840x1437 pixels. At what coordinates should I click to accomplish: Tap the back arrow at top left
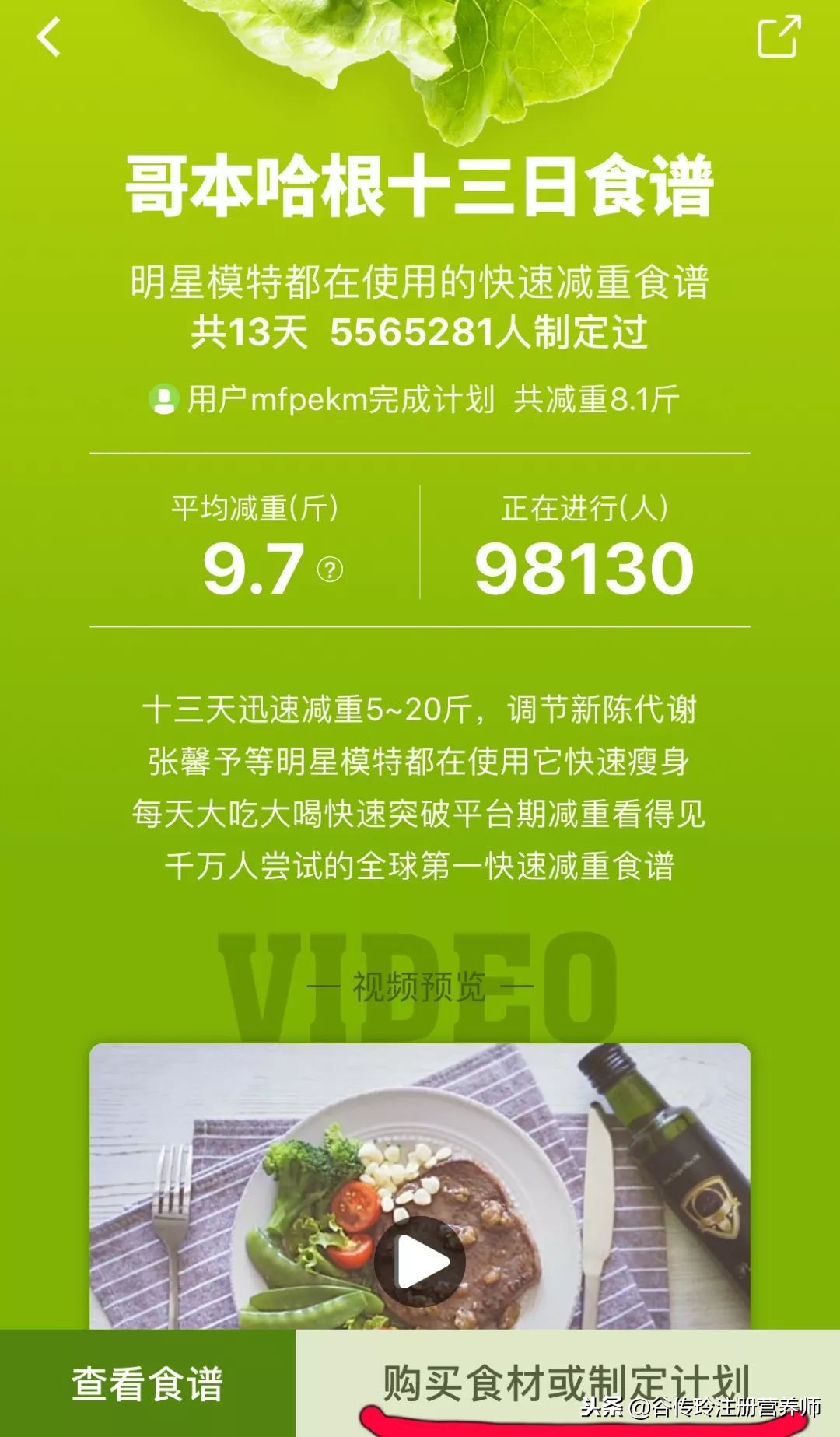(48, 37)
